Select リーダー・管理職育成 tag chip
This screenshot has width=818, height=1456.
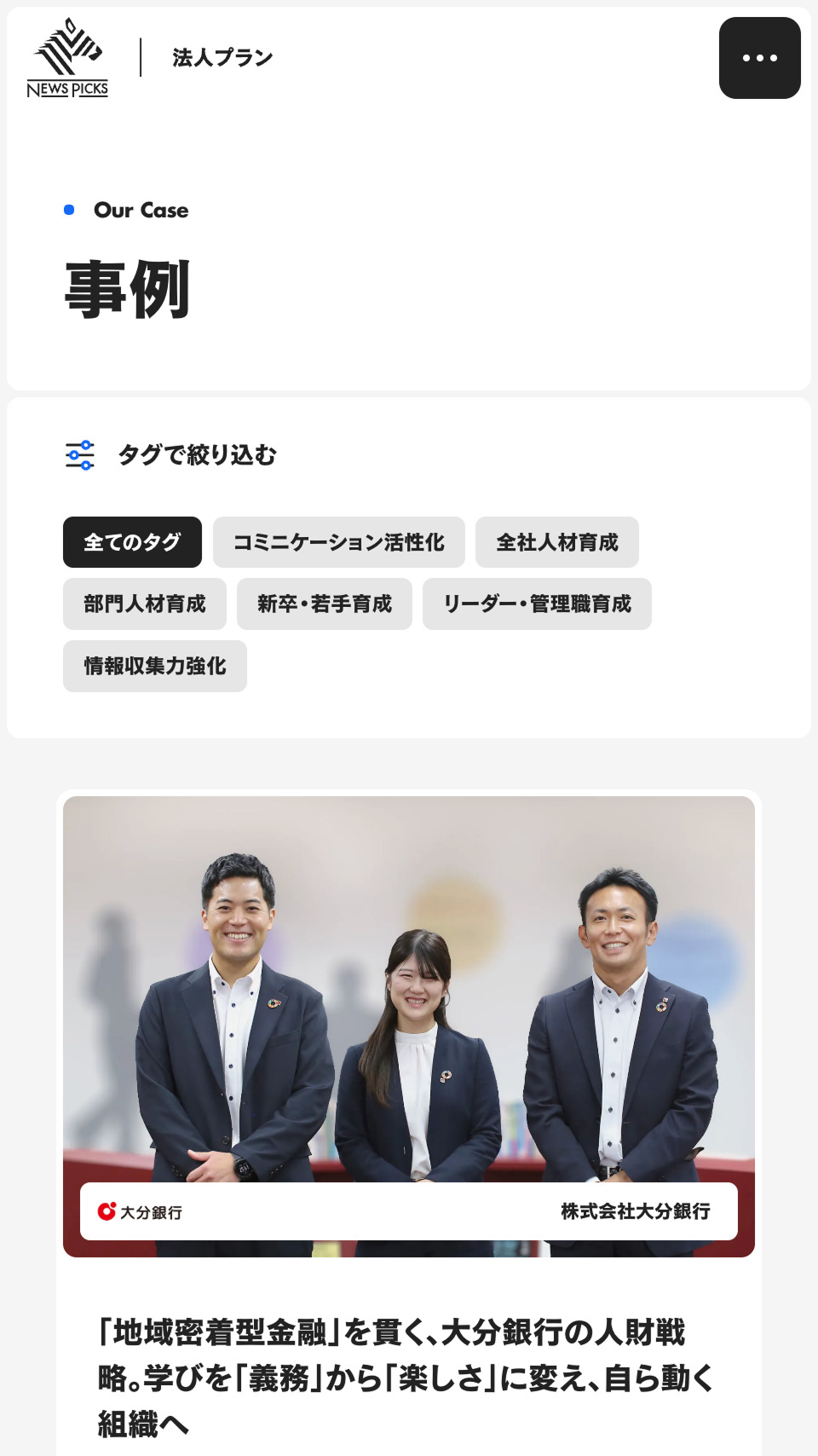[536, 604]
